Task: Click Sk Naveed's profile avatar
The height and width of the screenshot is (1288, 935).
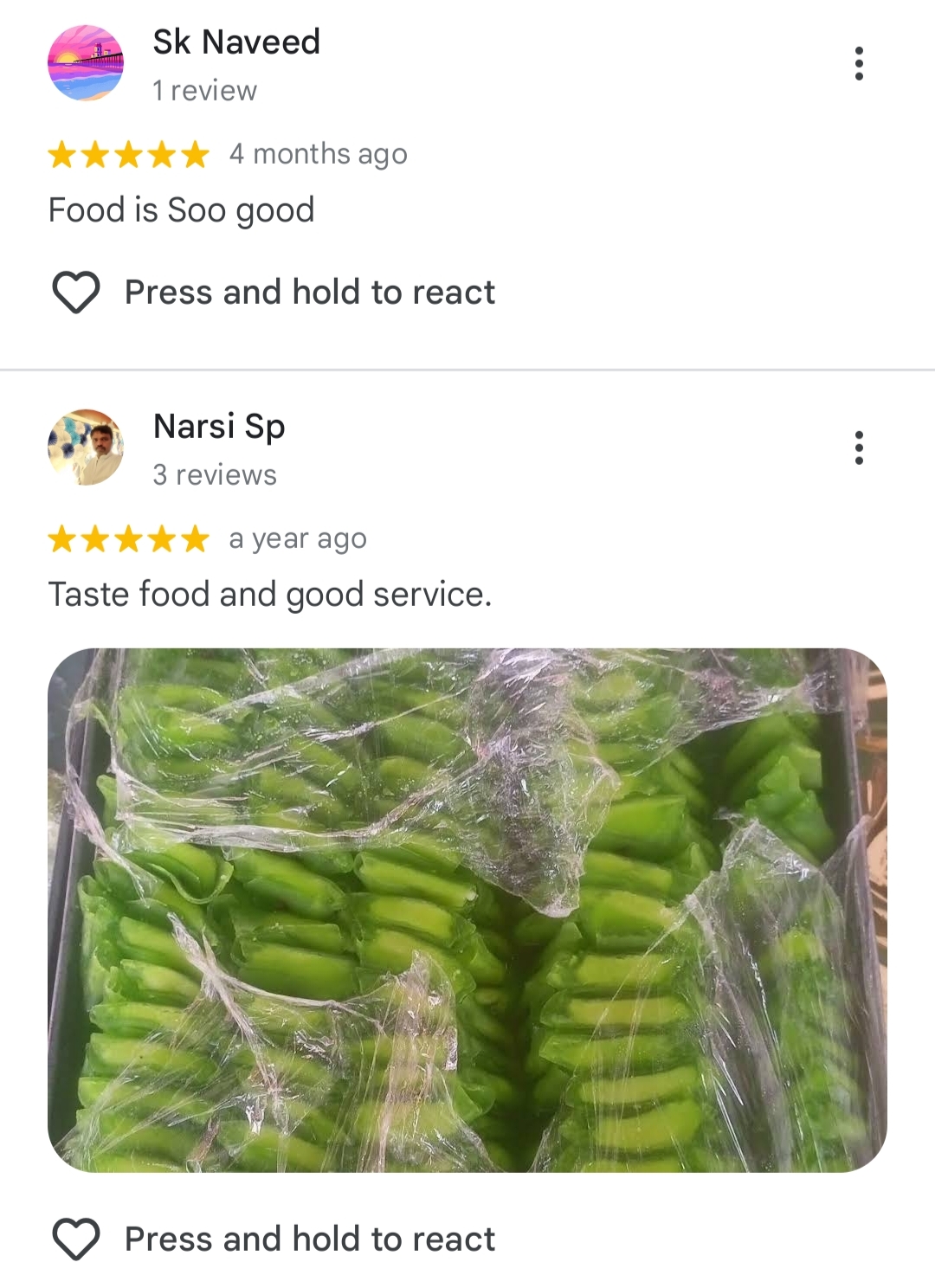Action: (86, 65)
